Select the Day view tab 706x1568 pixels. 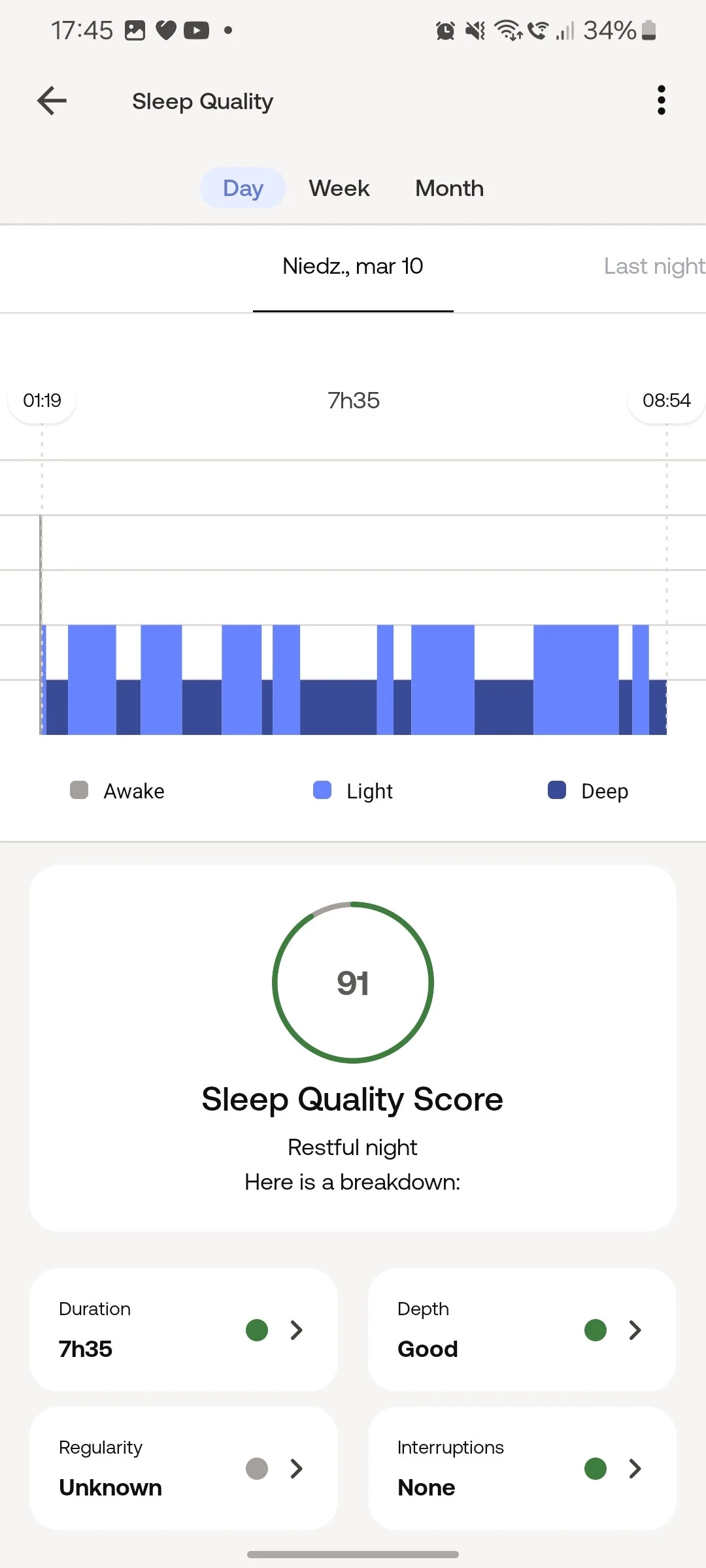click(243, 188)
